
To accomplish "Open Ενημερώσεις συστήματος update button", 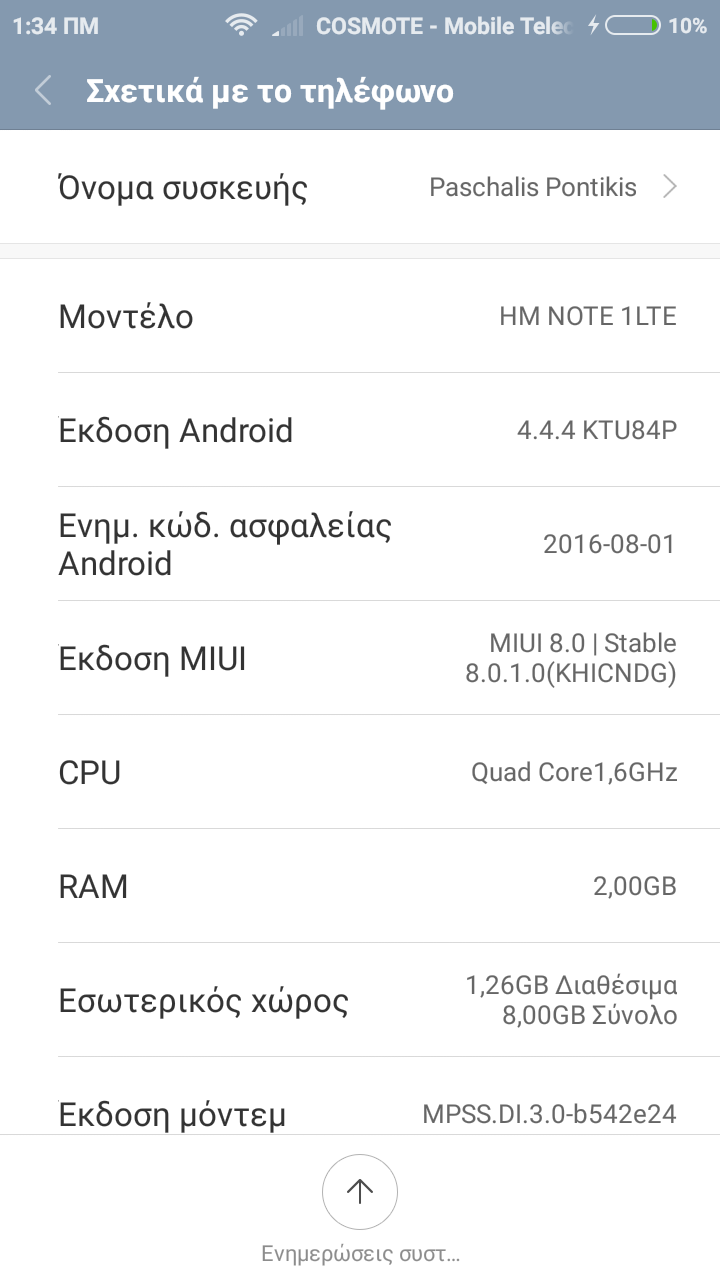I will (360, 1192).
